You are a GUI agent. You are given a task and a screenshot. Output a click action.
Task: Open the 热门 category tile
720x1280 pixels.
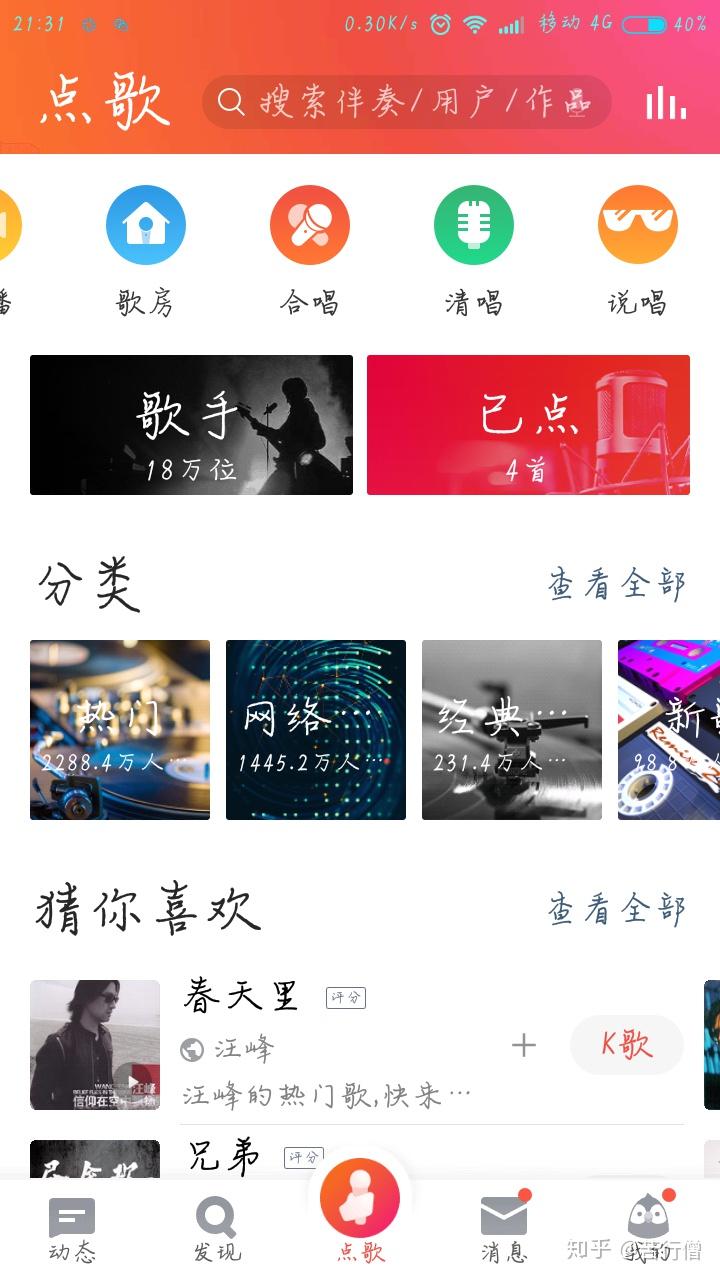[x=120, y=730]
